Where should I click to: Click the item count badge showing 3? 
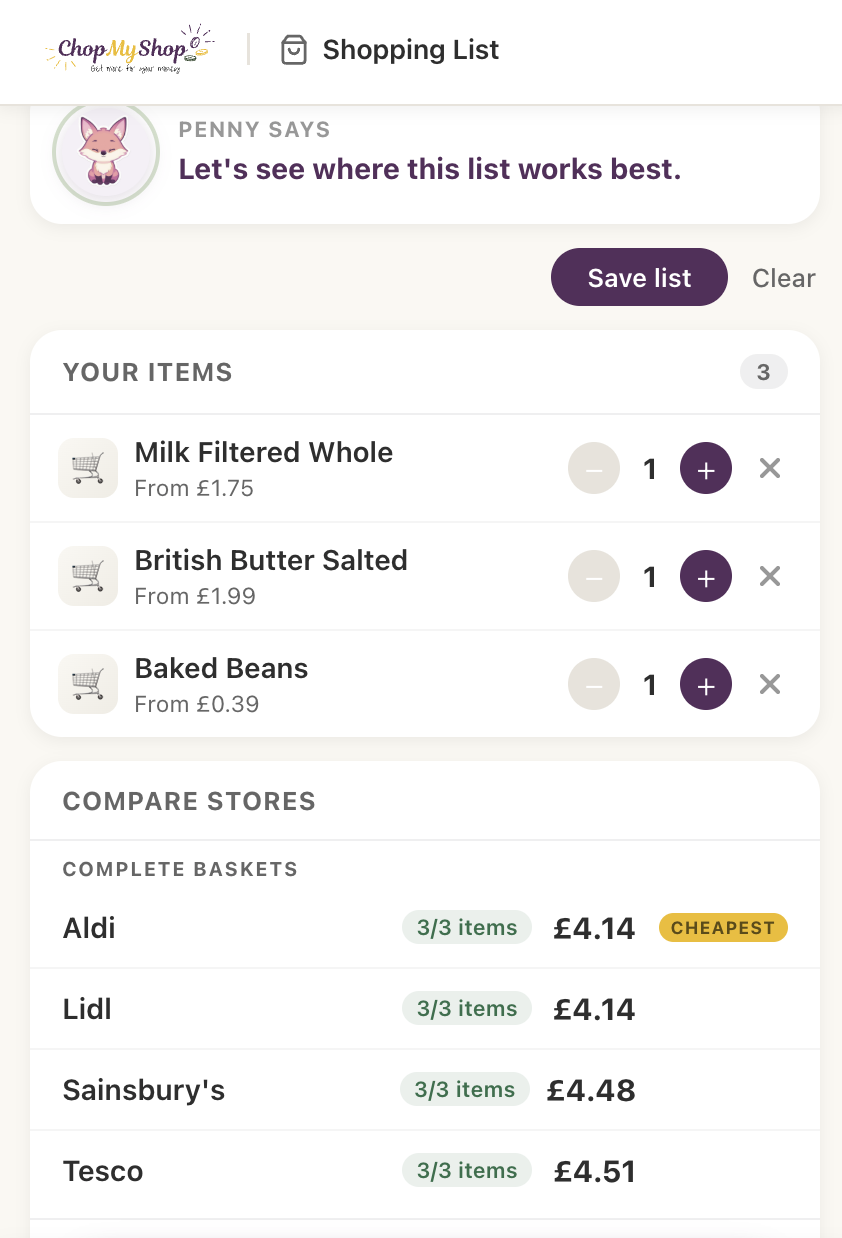point(763,372)
